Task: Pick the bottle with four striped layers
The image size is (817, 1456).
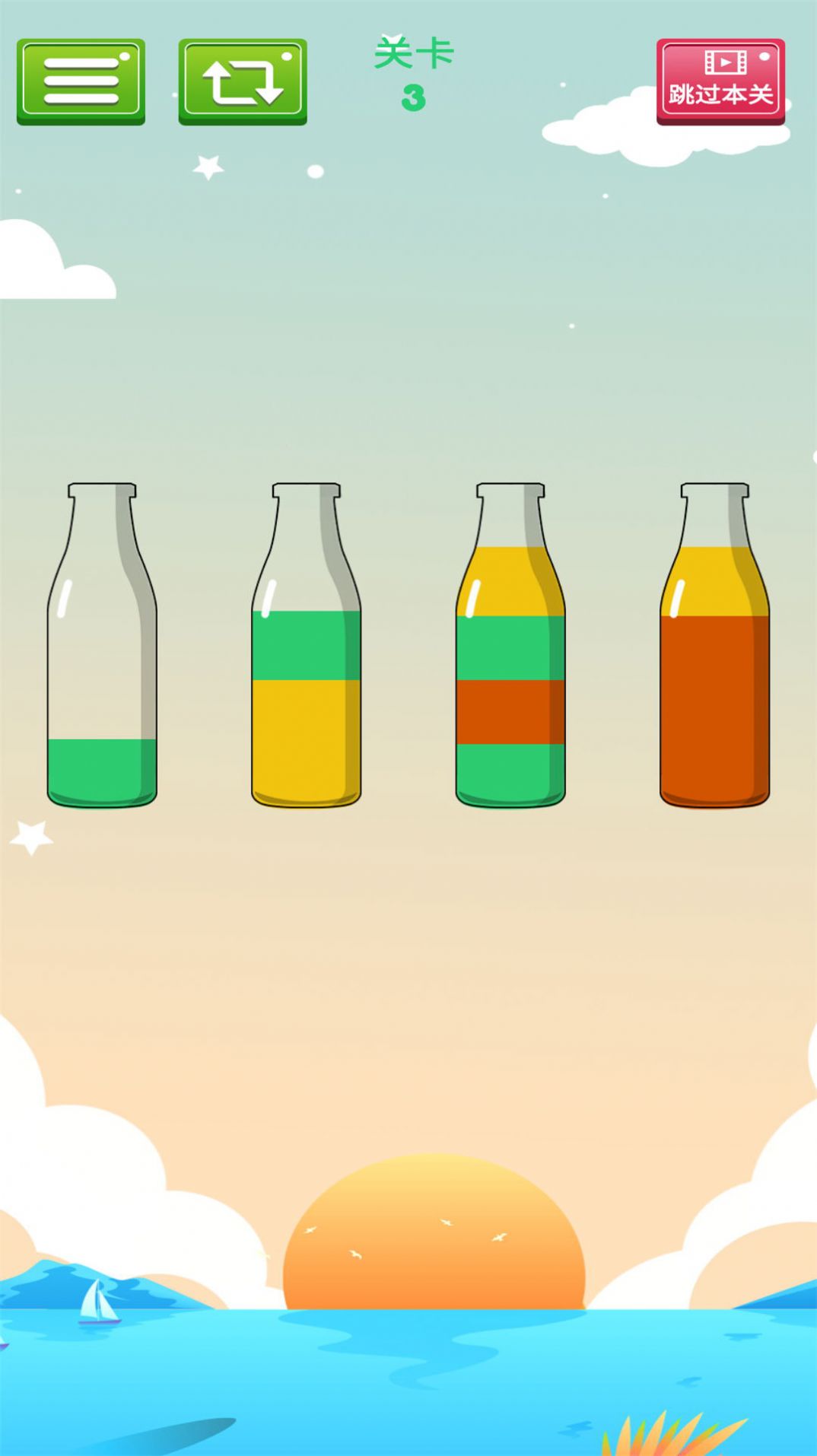Action: click(x=510, y=647)
